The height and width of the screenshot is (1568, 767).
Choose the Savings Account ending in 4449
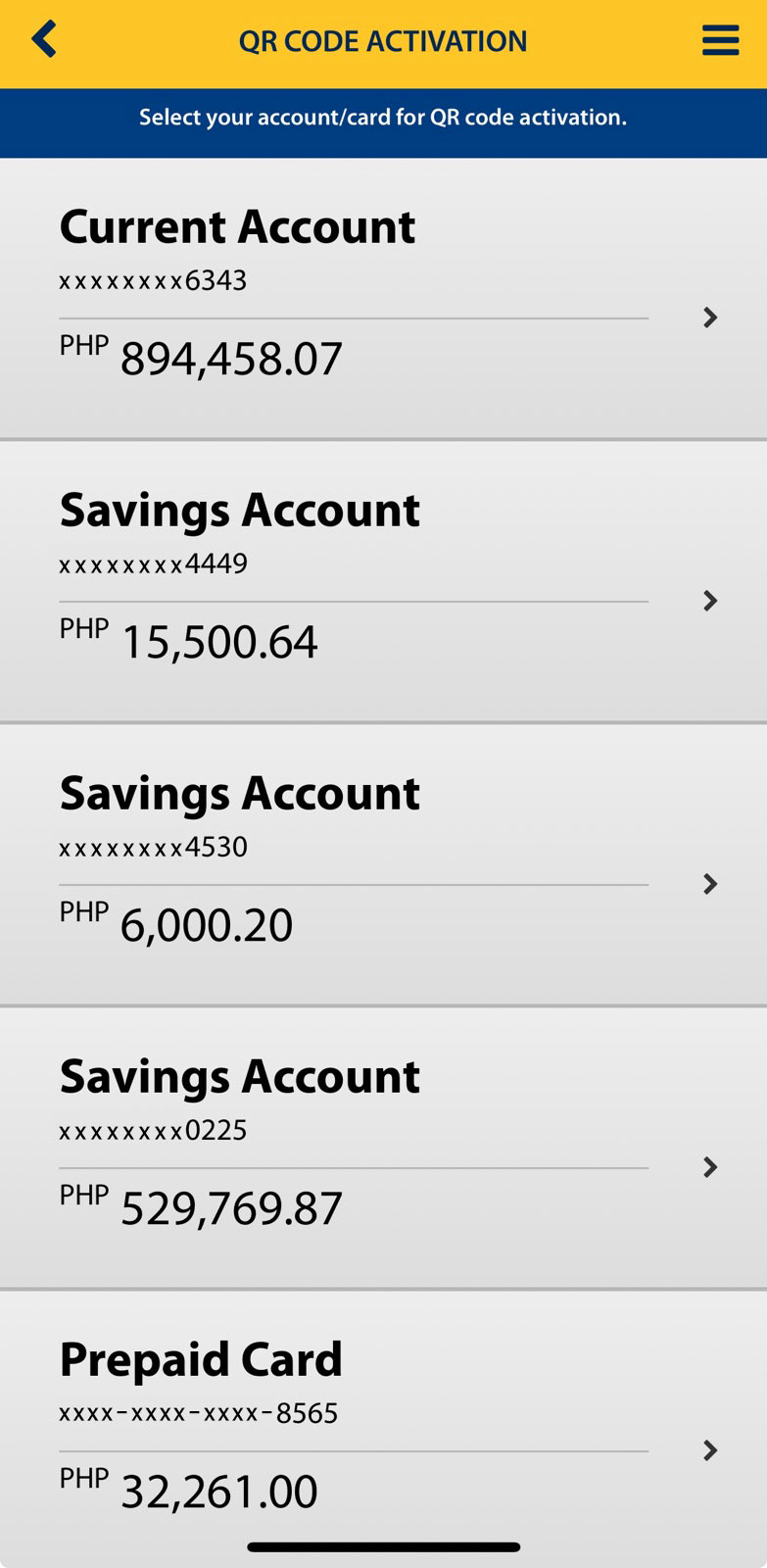pyautogui.click(x=383, y=581)
